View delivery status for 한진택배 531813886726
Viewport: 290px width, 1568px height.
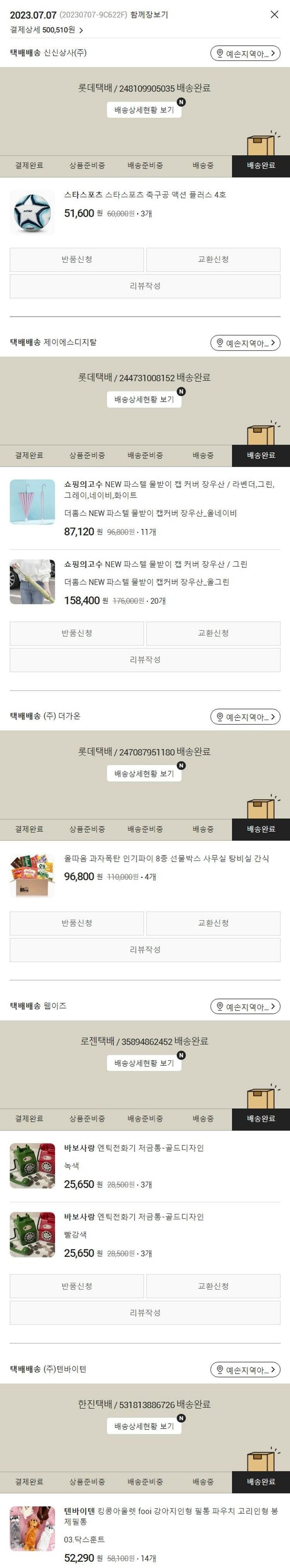pyautogui.click(x=144, y=1426)
